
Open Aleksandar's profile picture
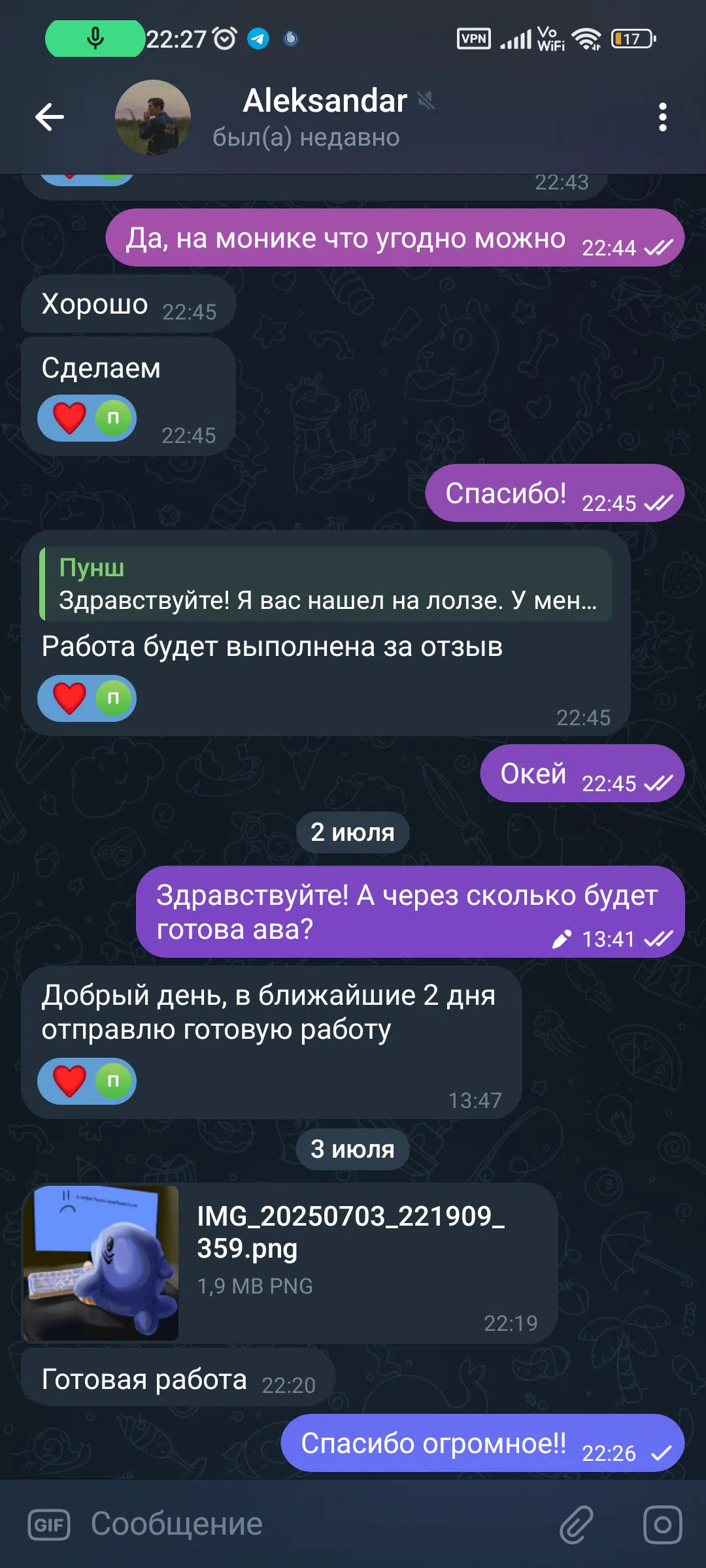point(153,118)
